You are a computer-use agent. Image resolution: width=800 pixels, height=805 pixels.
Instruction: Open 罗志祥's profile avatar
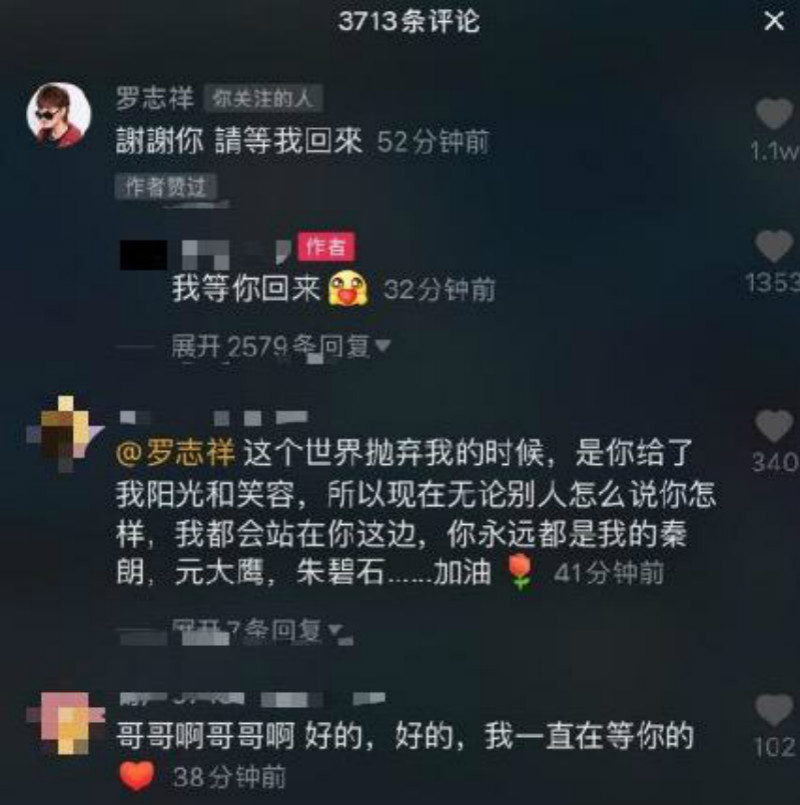point(59,114)
